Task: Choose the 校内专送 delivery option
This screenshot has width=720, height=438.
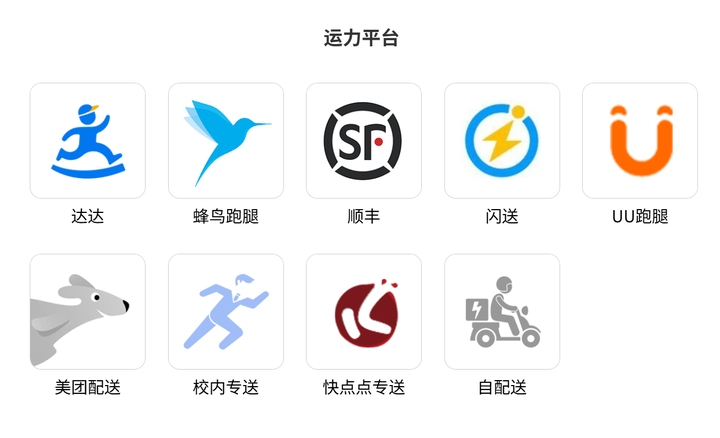Action: 226,312
